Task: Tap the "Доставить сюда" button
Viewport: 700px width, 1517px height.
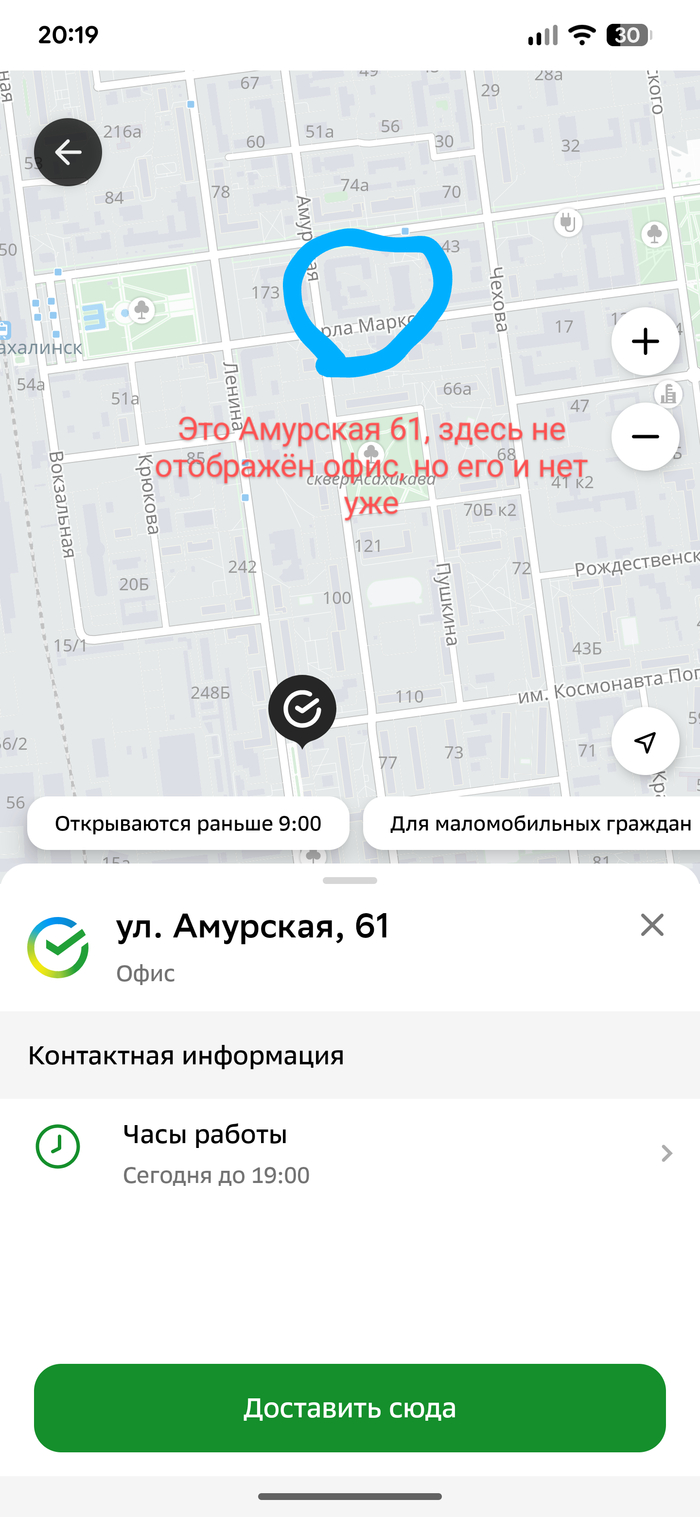Action: [x=350, y=1408]
